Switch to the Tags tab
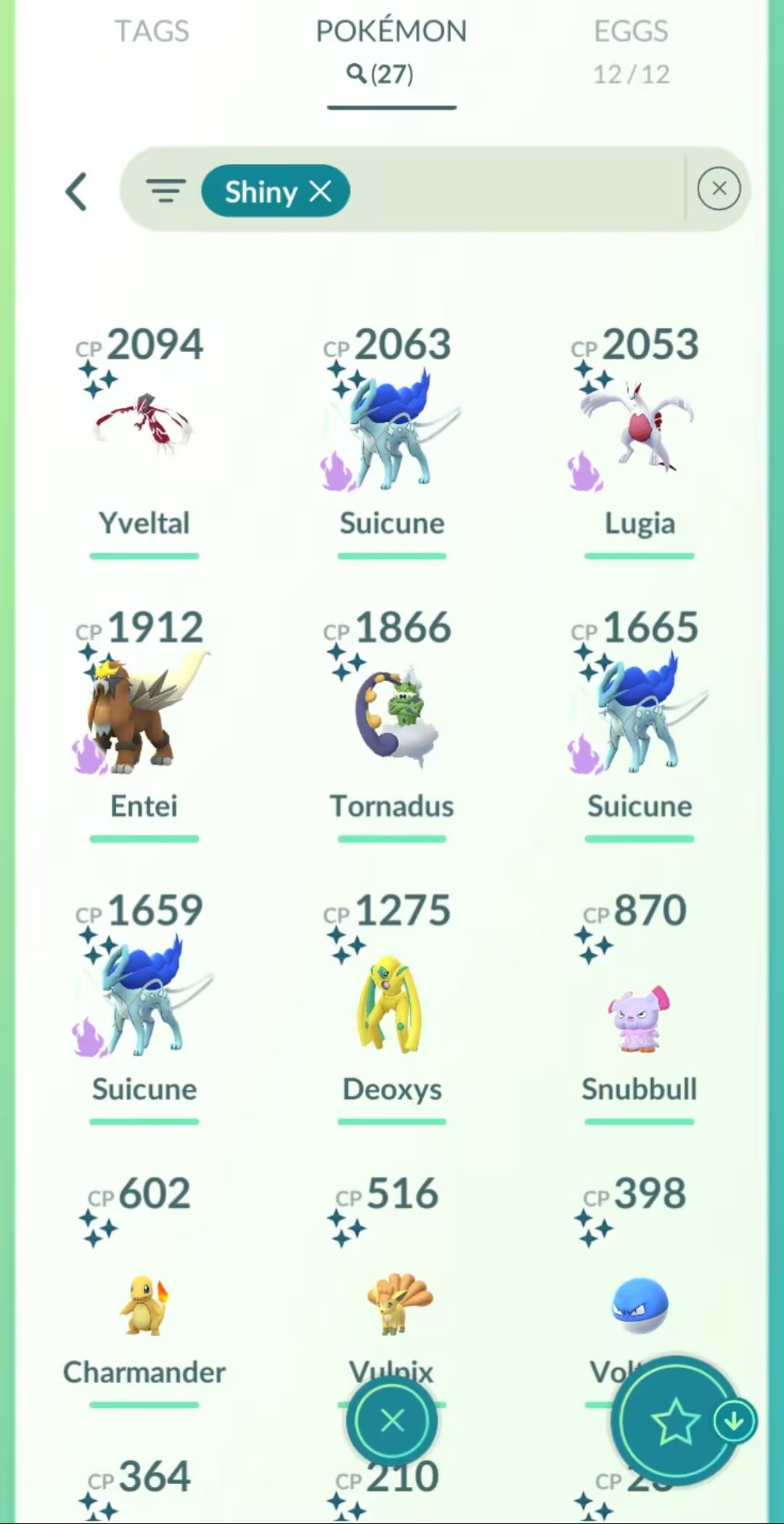The image size is (784, 1524). pyautogui.click(x=151, y=32)
